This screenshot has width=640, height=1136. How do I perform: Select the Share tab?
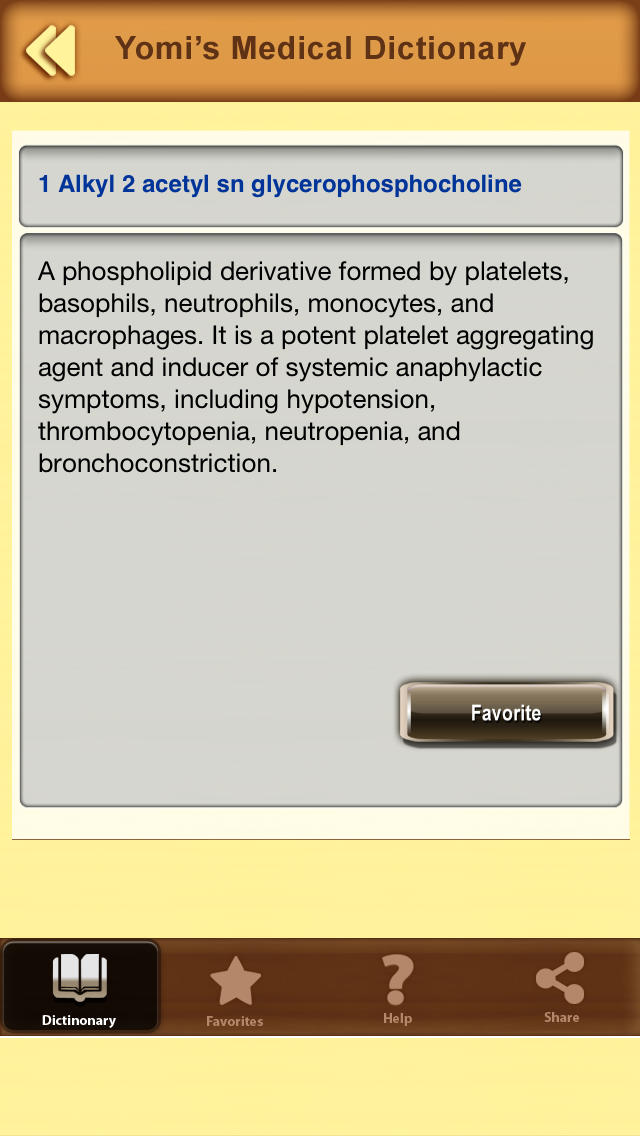click(x=561, y=988)
